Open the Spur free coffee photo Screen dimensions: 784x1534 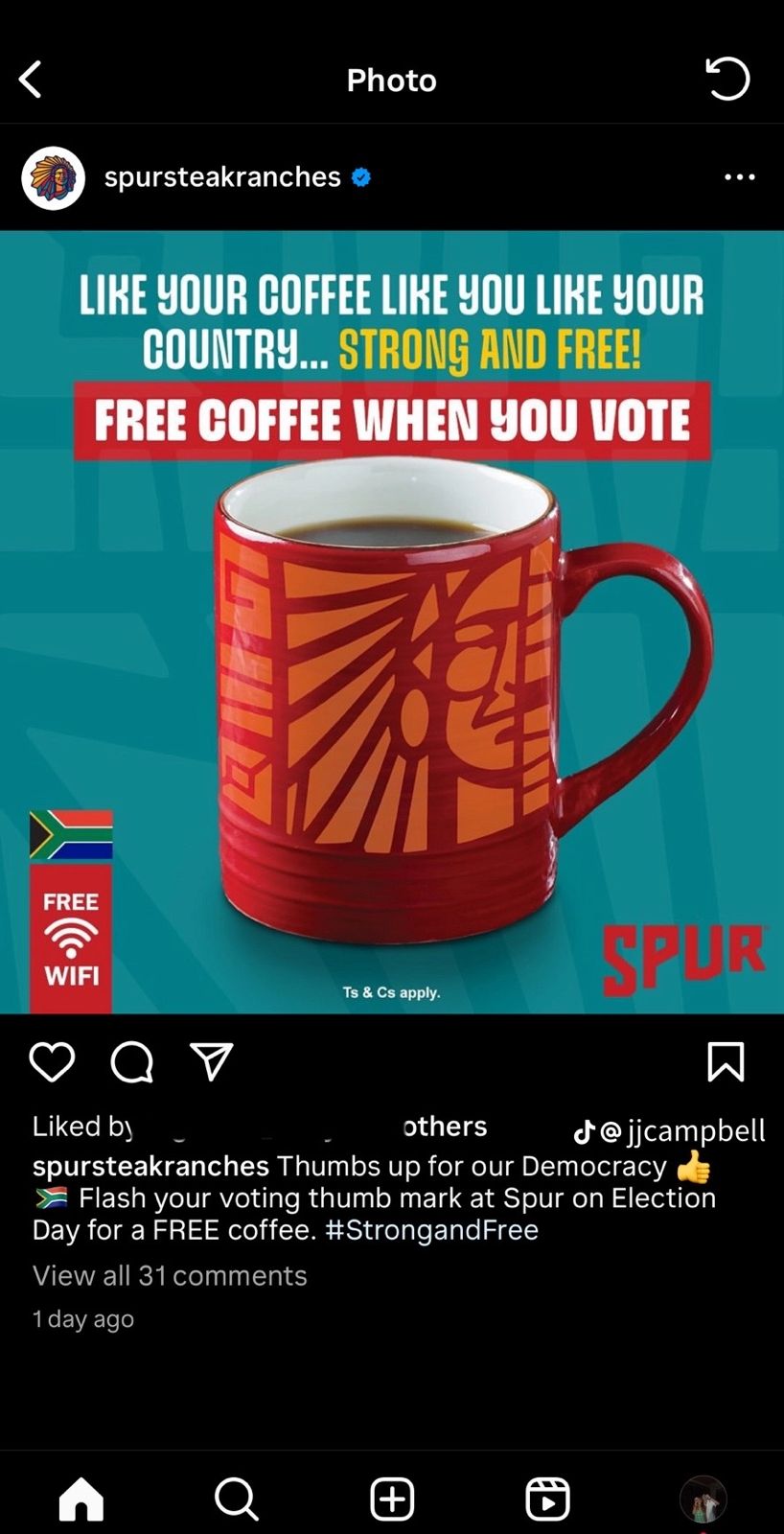click(392, 621)
